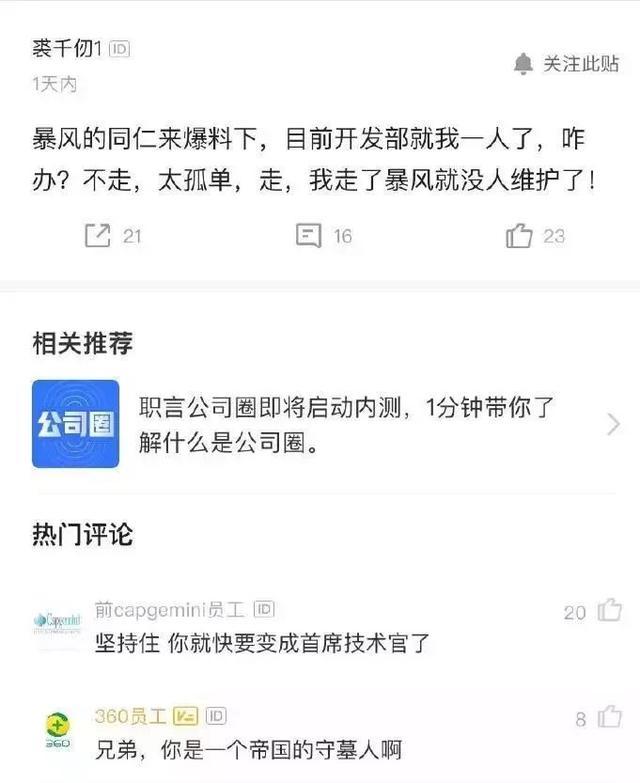
Task: Open 裘千仞1's profile
Action: [x=68, y=49]
